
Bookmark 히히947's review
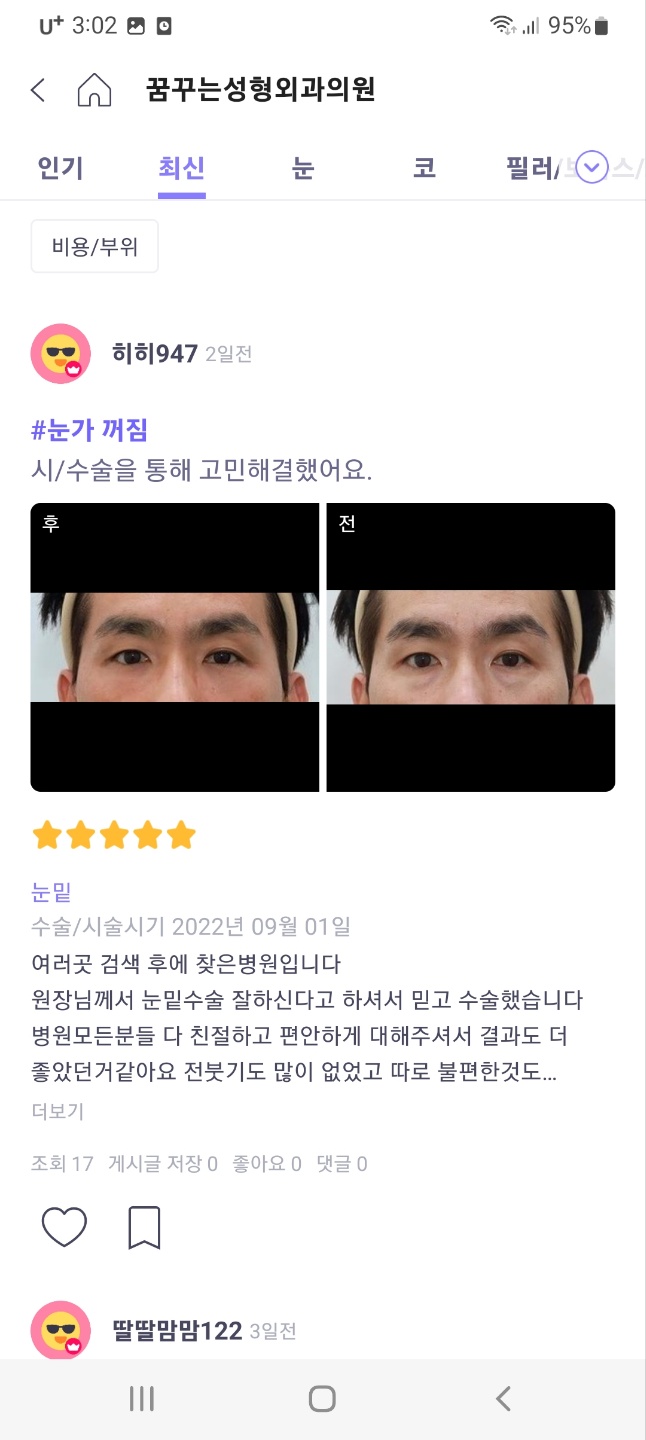[x=145, y=1228]
